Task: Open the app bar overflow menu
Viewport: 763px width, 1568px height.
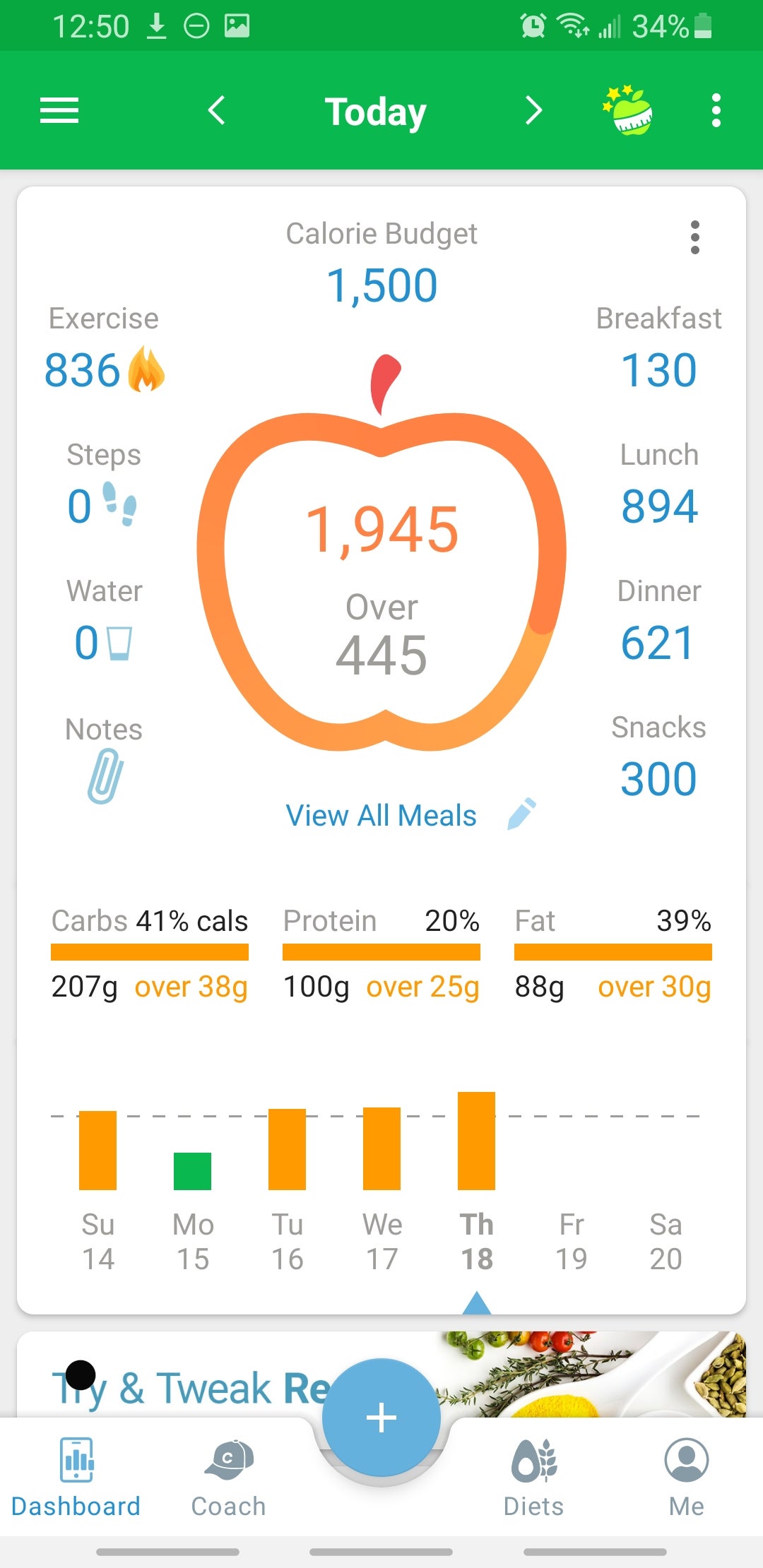Action: click(x=716, y=111)
